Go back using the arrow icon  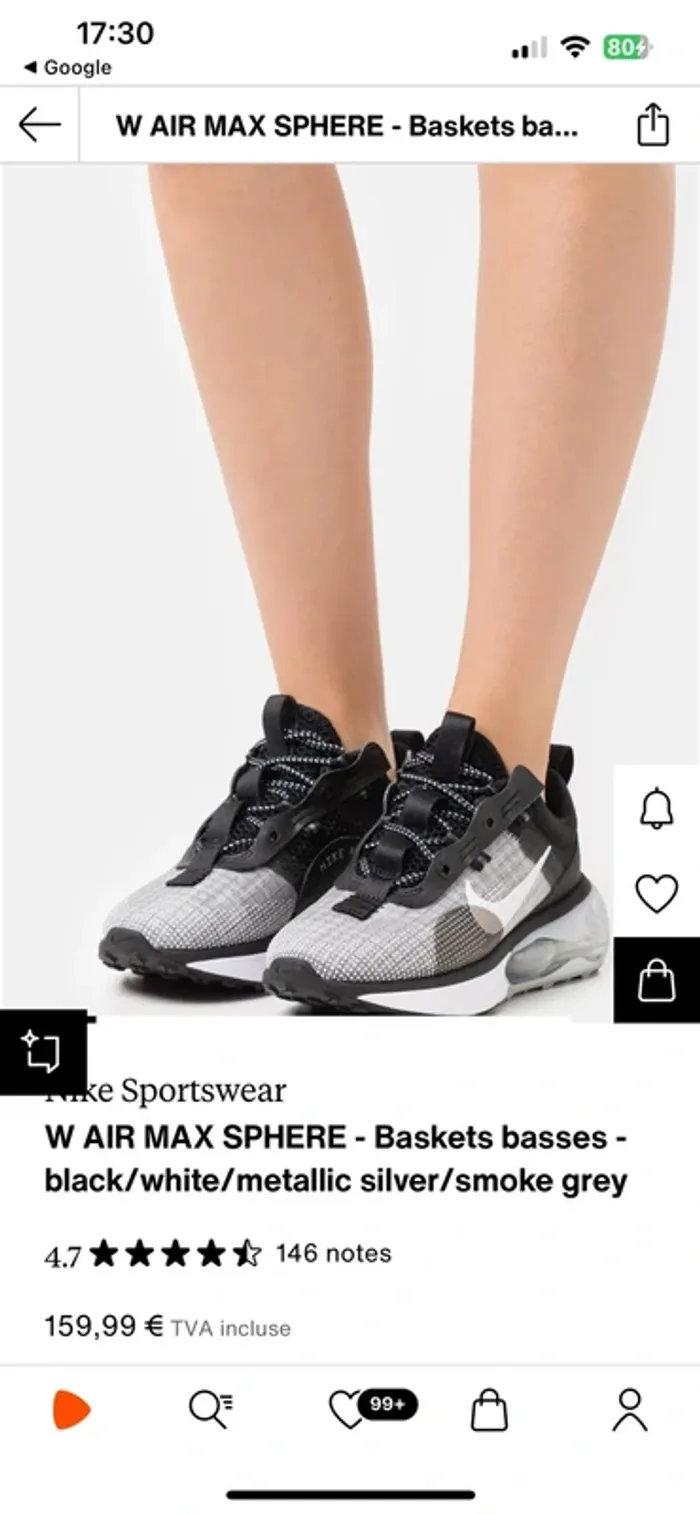[39, 125]
